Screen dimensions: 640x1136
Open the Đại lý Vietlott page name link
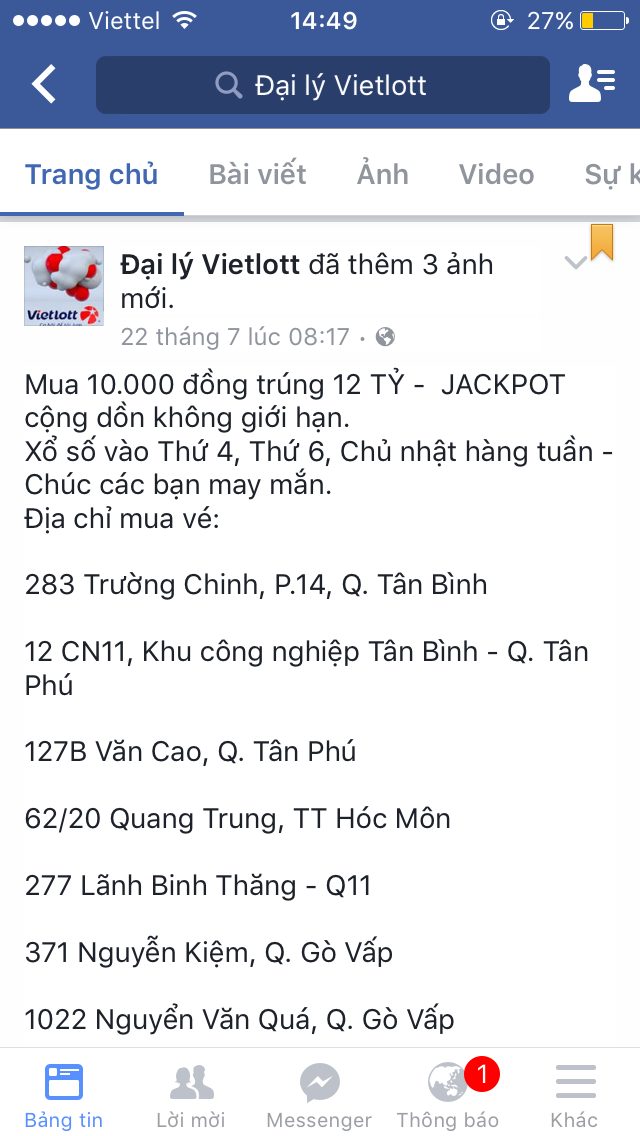[x=210, y=265]
